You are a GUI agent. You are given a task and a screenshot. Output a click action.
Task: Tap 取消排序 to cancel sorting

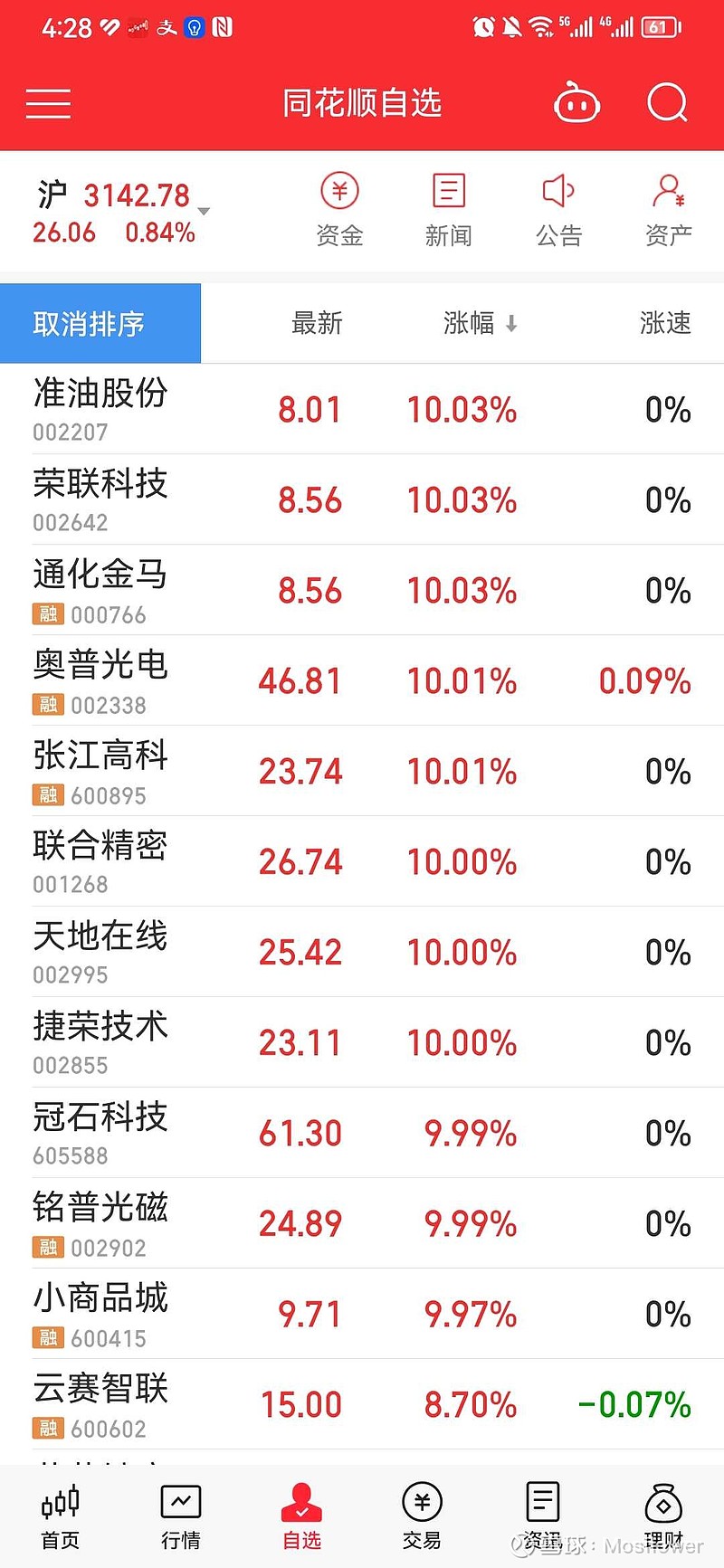(x=100, y=323)
